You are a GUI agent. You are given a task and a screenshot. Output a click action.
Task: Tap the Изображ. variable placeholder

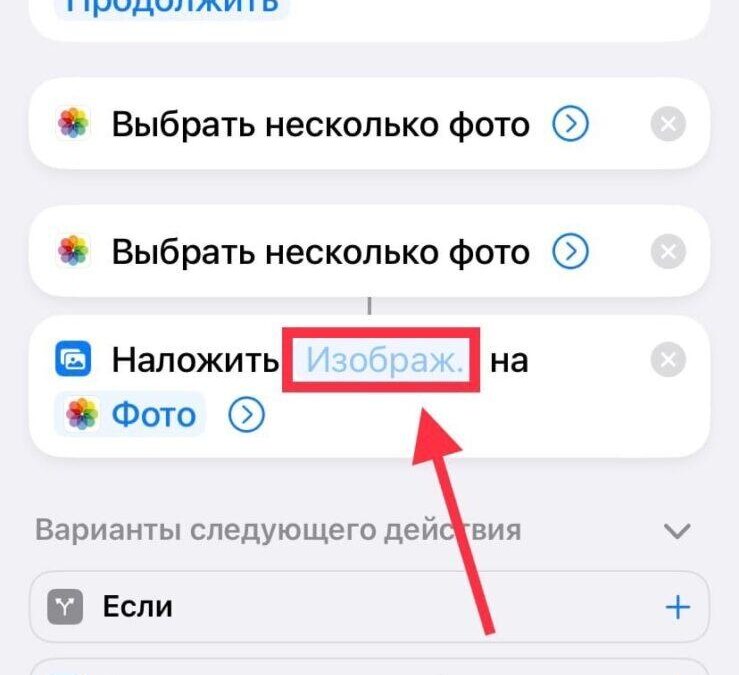[x=384, y=361]
